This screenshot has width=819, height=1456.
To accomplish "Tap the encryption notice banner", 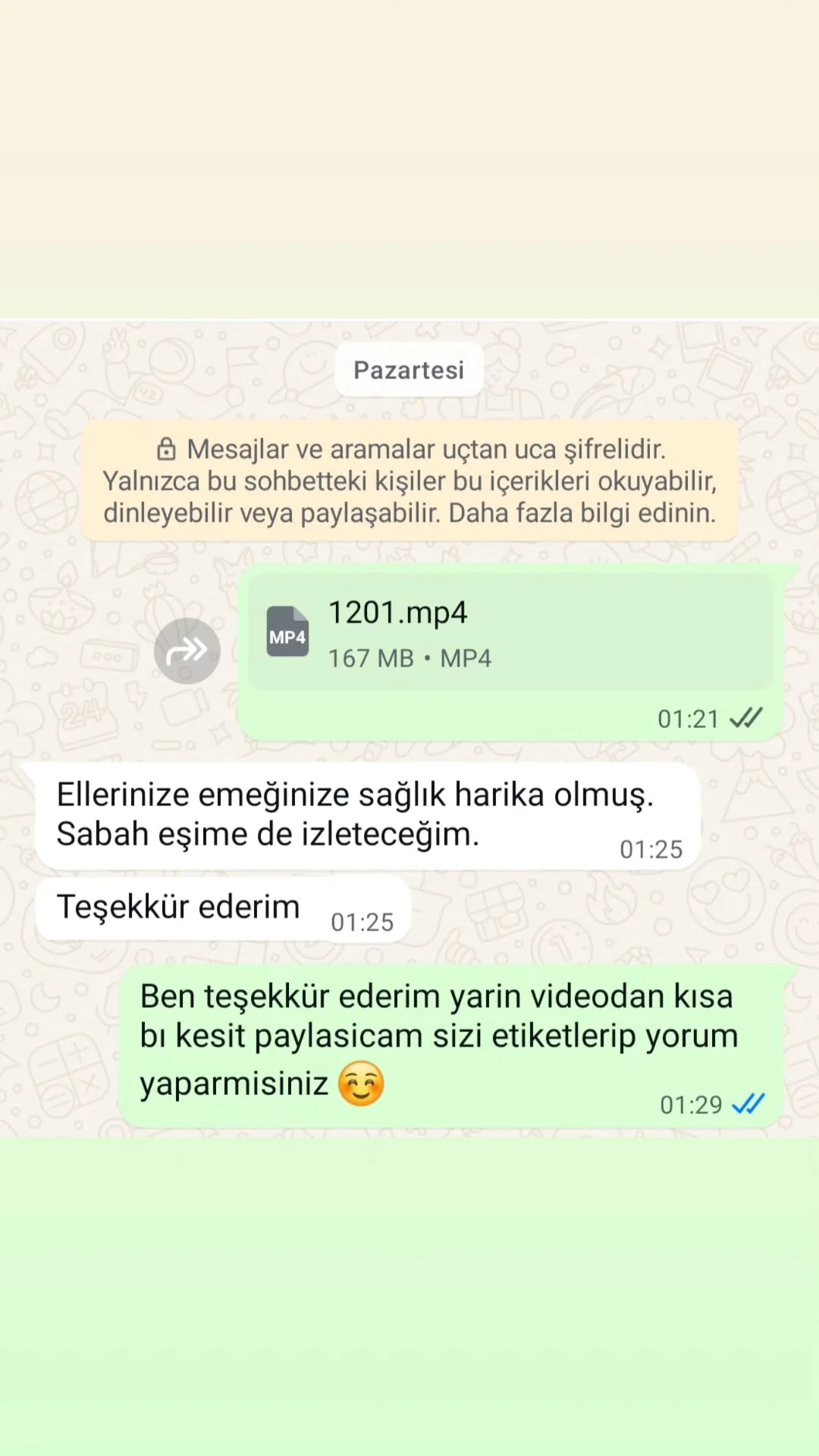I will click(x=409, y=480).
